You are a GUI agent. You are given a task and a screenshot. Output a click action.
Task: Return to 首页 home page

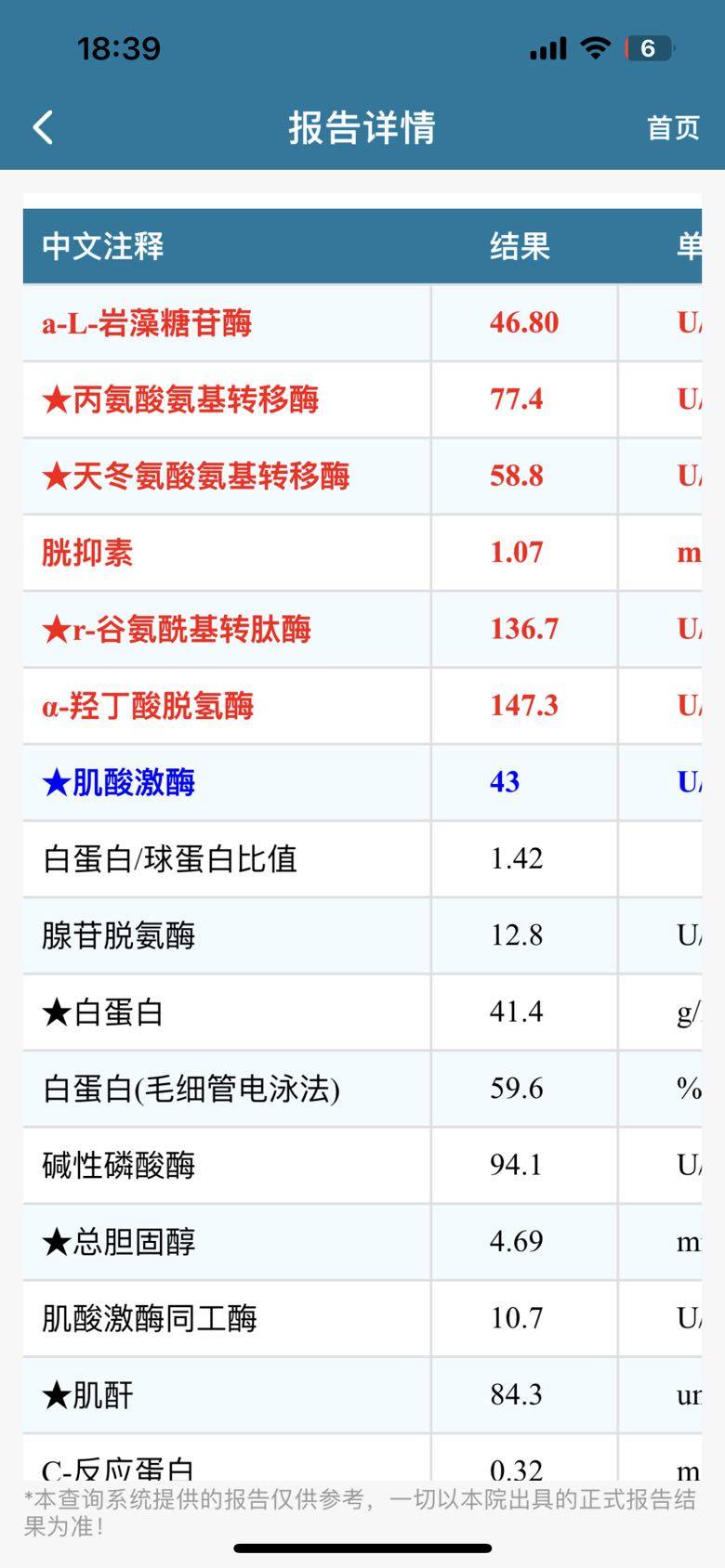click(x=672, y=128)
